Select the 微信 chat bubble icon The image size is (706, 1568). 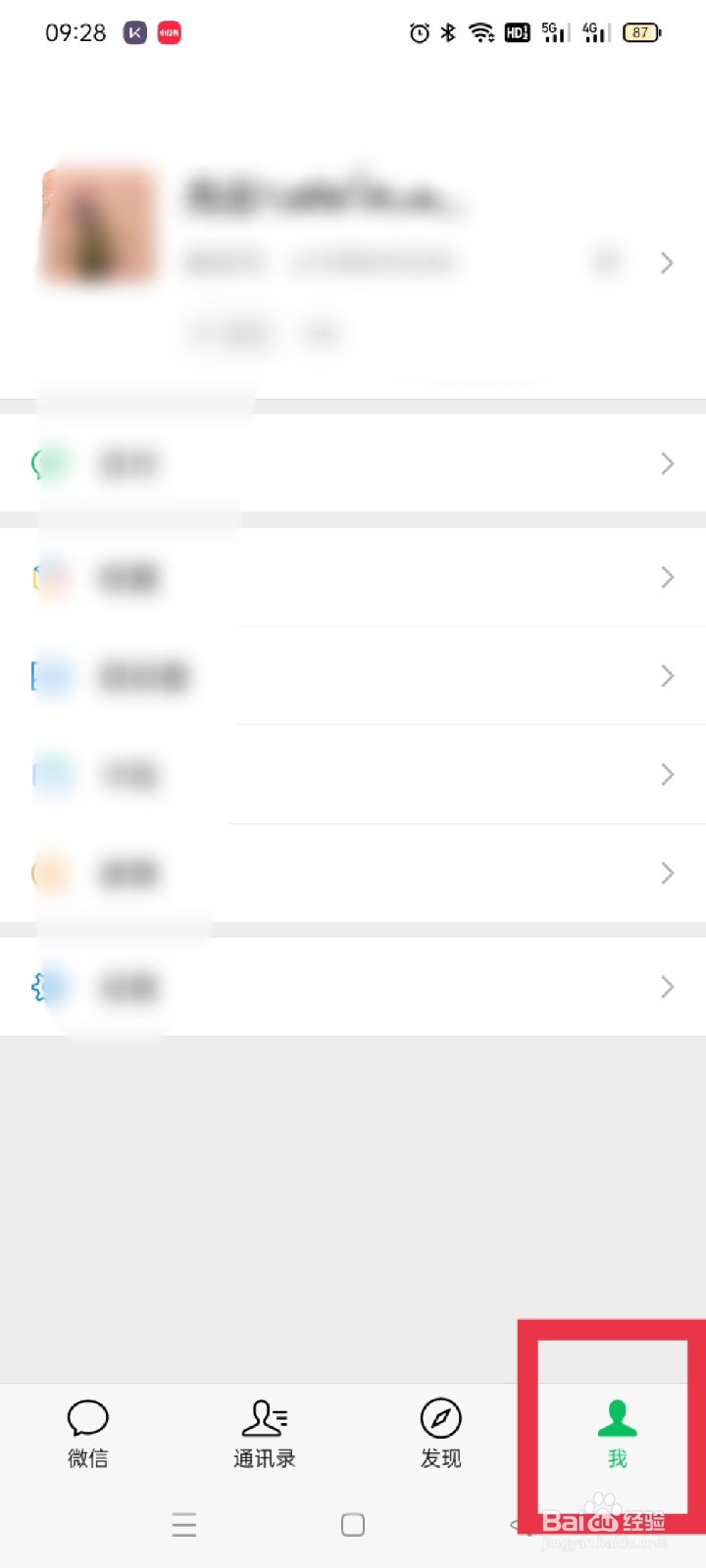click(x=87, y=1417)
